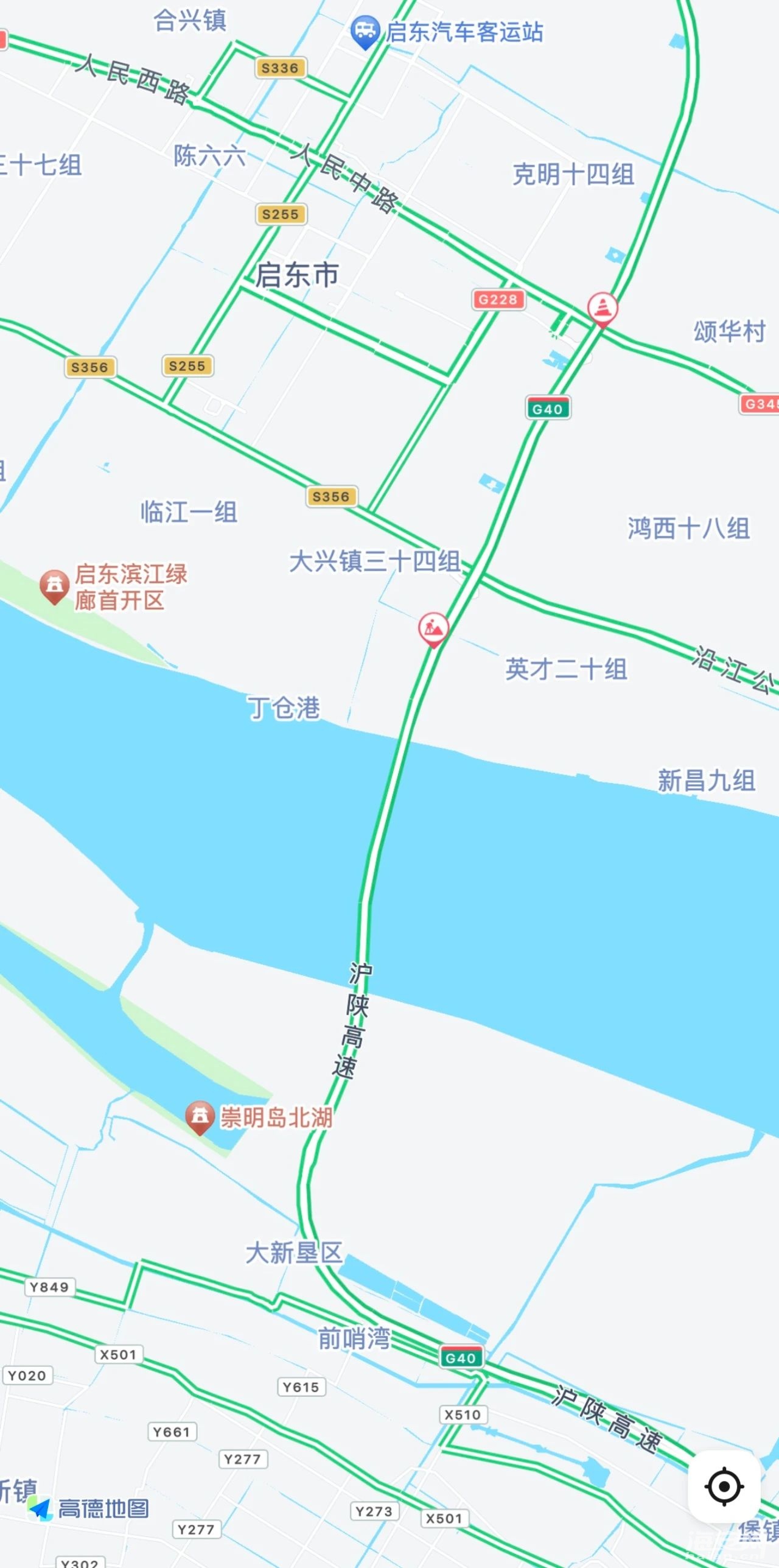Tap the recenter-to-my-location button

(x=724, y=1486)
